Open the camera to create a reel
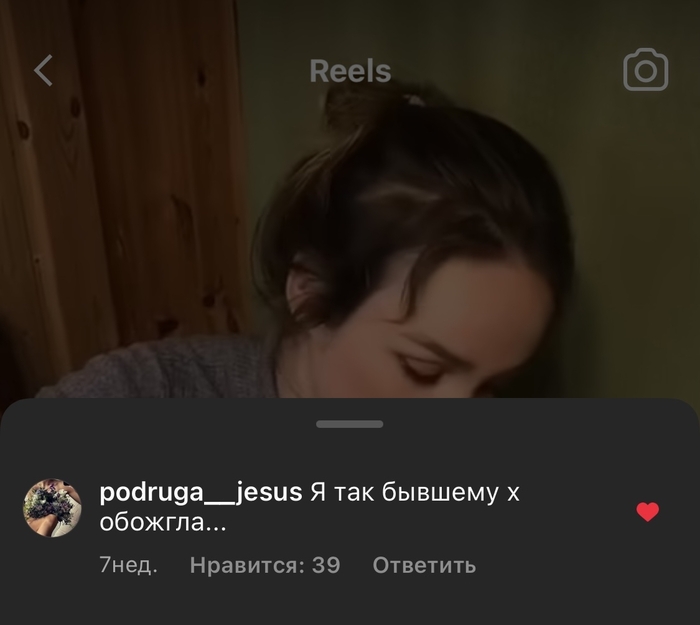Viewport: 700px width, 625px height. (x=645, y=70)
